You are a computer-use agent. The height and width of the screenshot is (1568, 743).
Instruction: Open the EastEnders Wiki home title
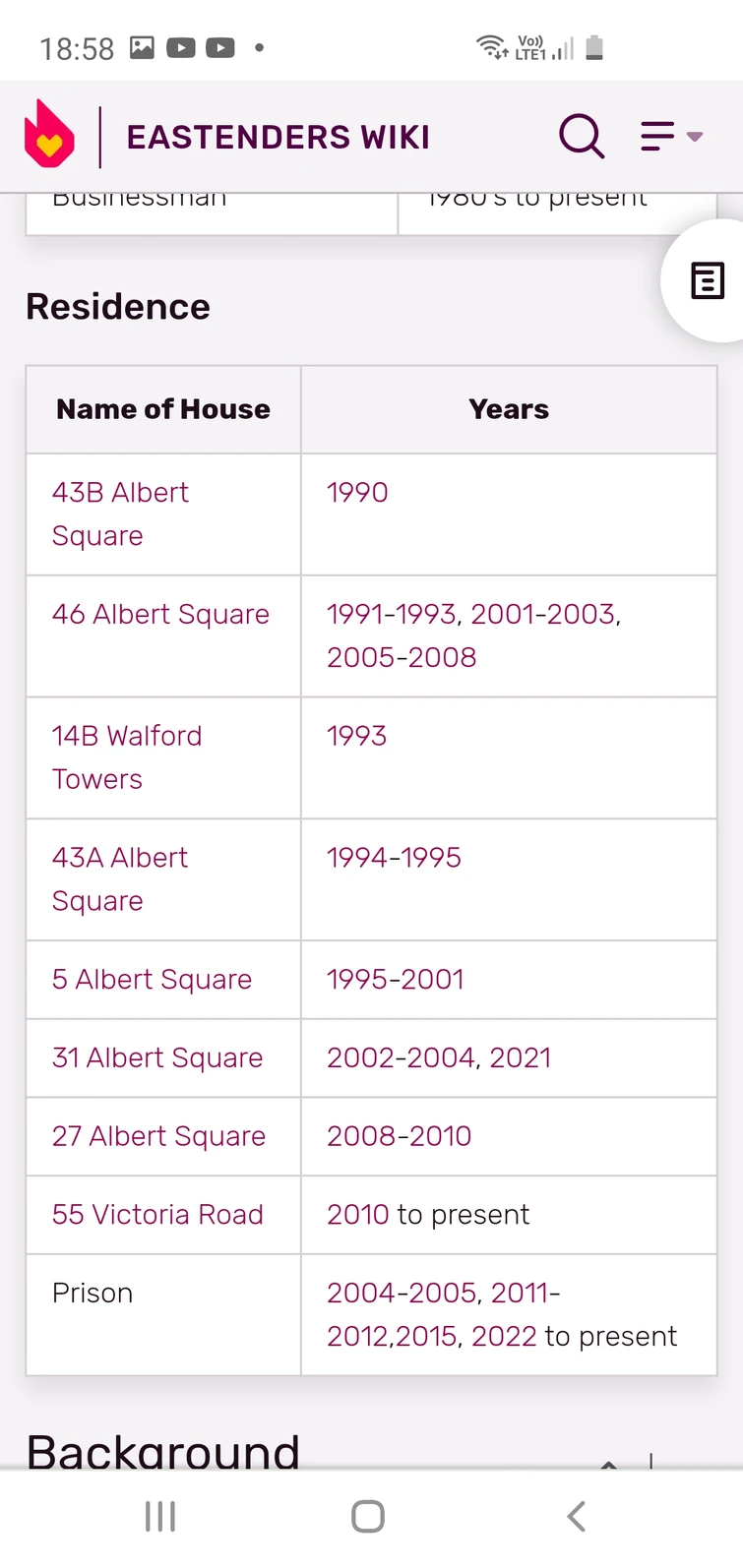279,137
